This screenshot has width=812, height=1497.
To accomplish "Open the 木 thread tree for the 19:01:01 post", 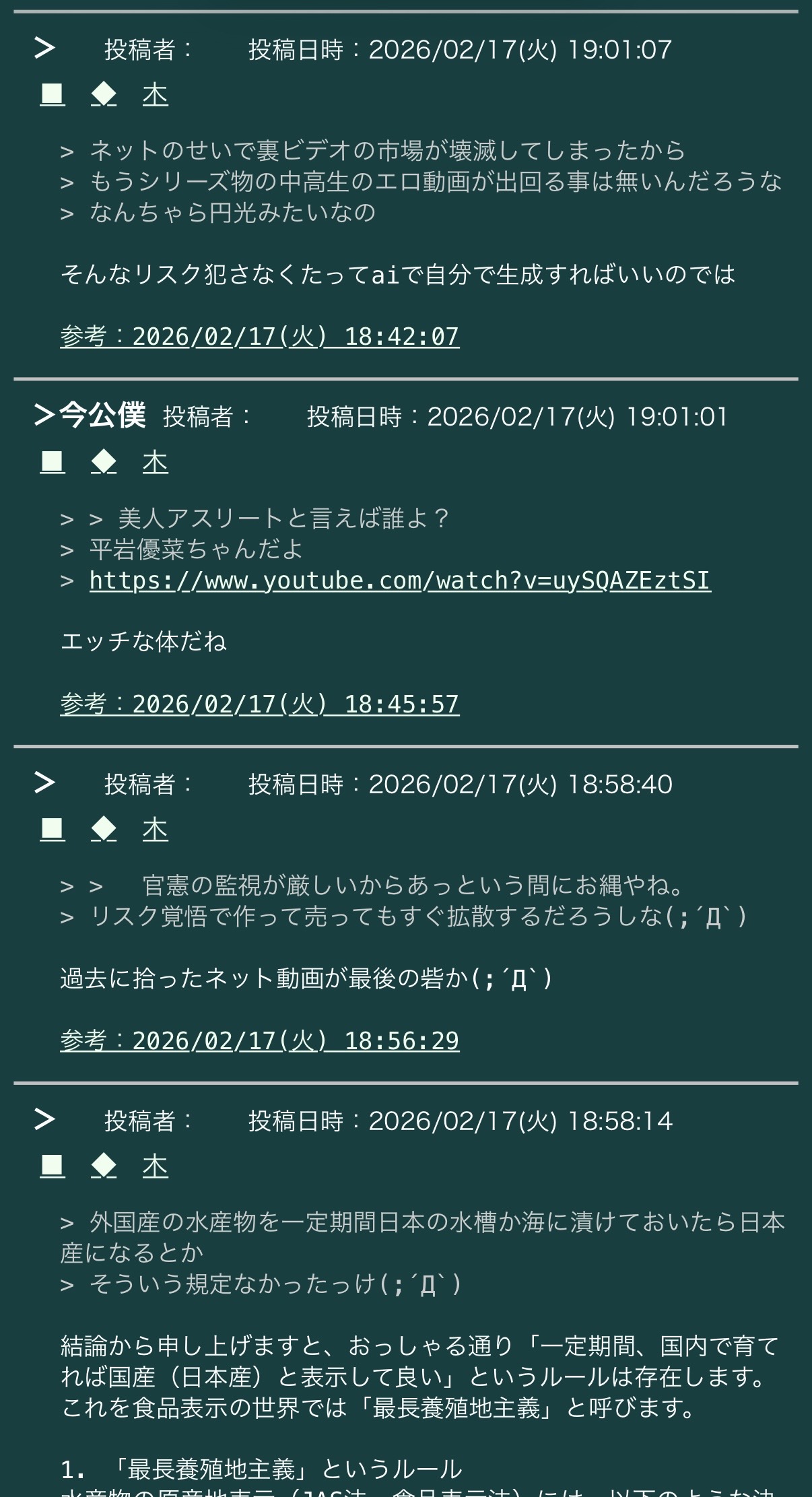I will [155, 463].
